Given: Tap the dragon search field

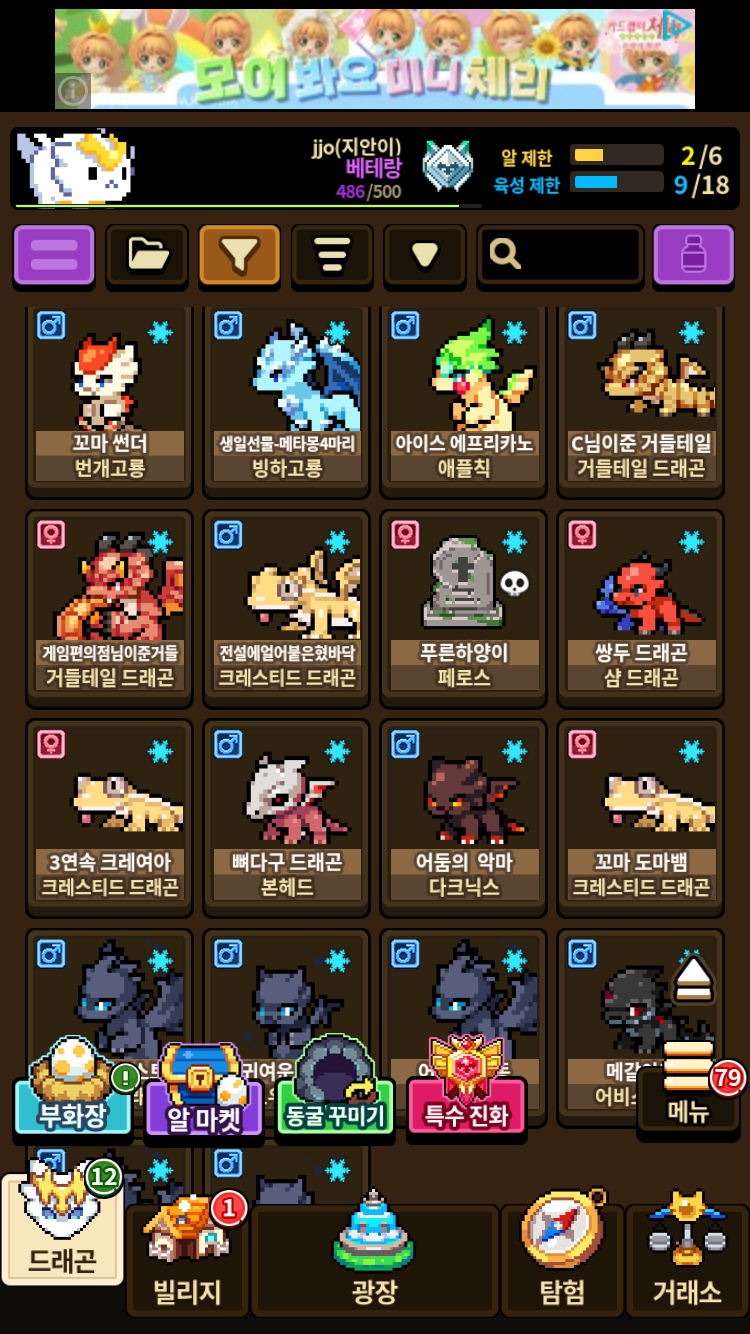Looking at the screenshot, I should 560,255.
